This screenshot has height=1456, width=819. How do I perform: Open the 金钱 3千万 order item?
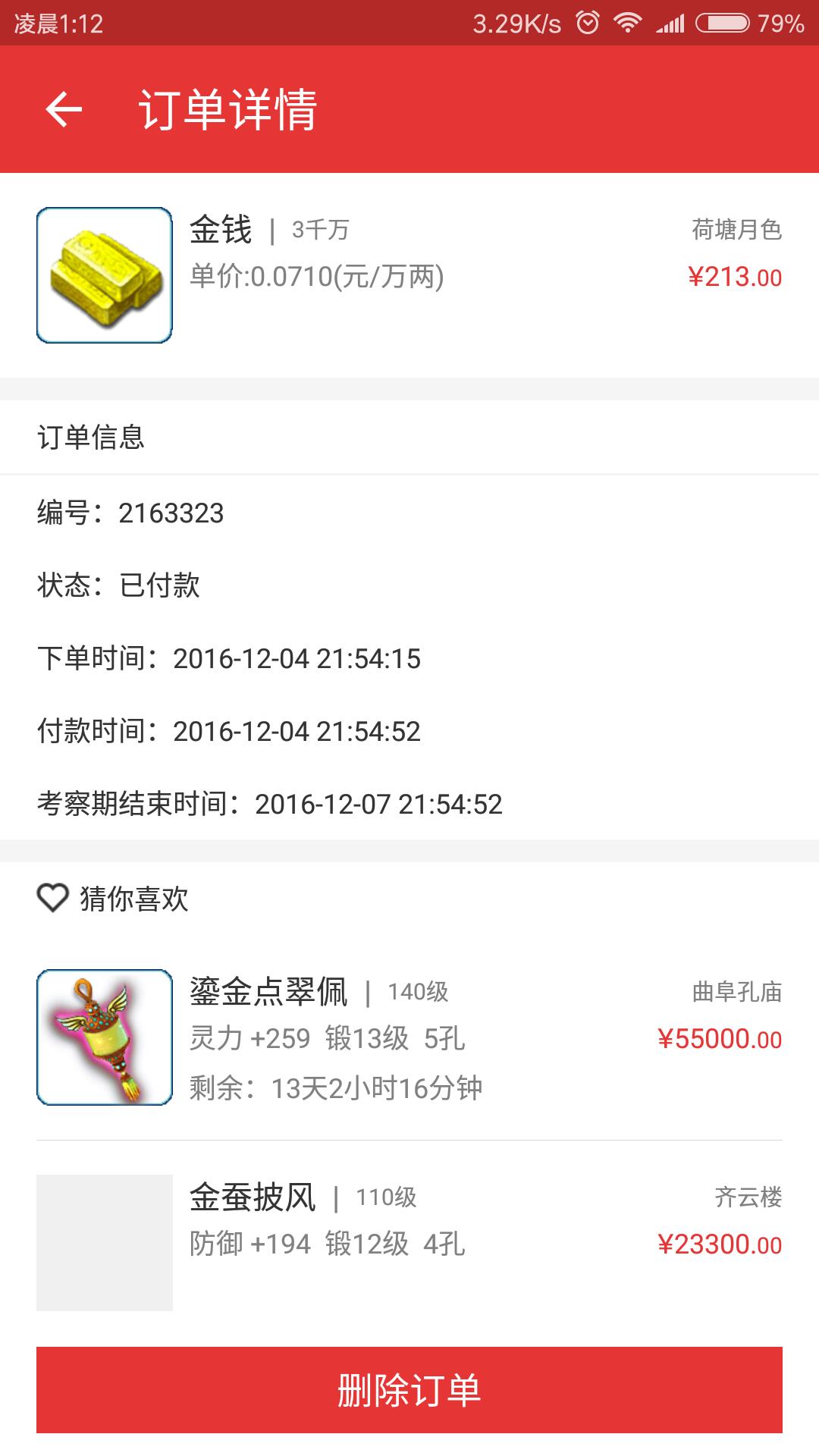409,275
